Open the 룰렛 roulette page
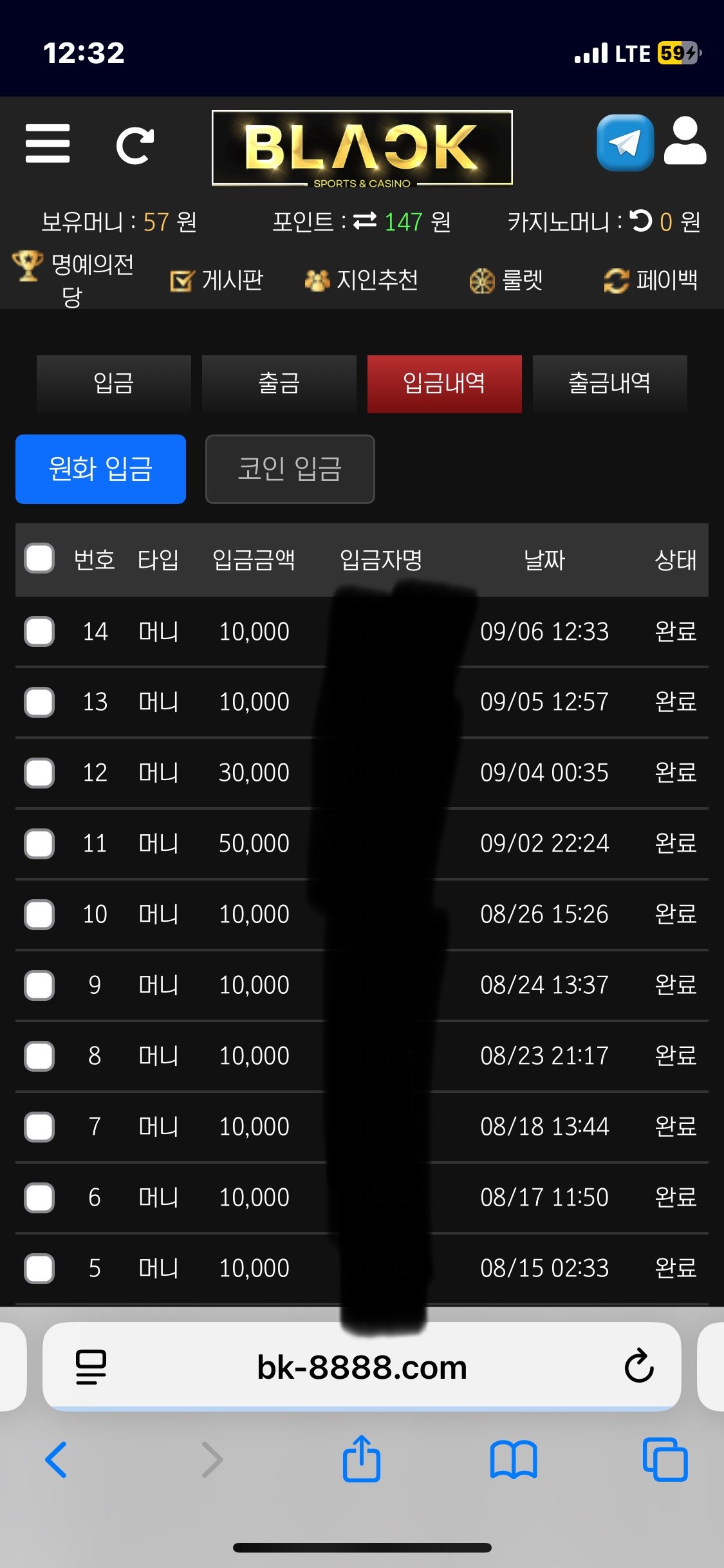Image resolution: width=724 pixels, height=1568 pixels. pos(506,281)
